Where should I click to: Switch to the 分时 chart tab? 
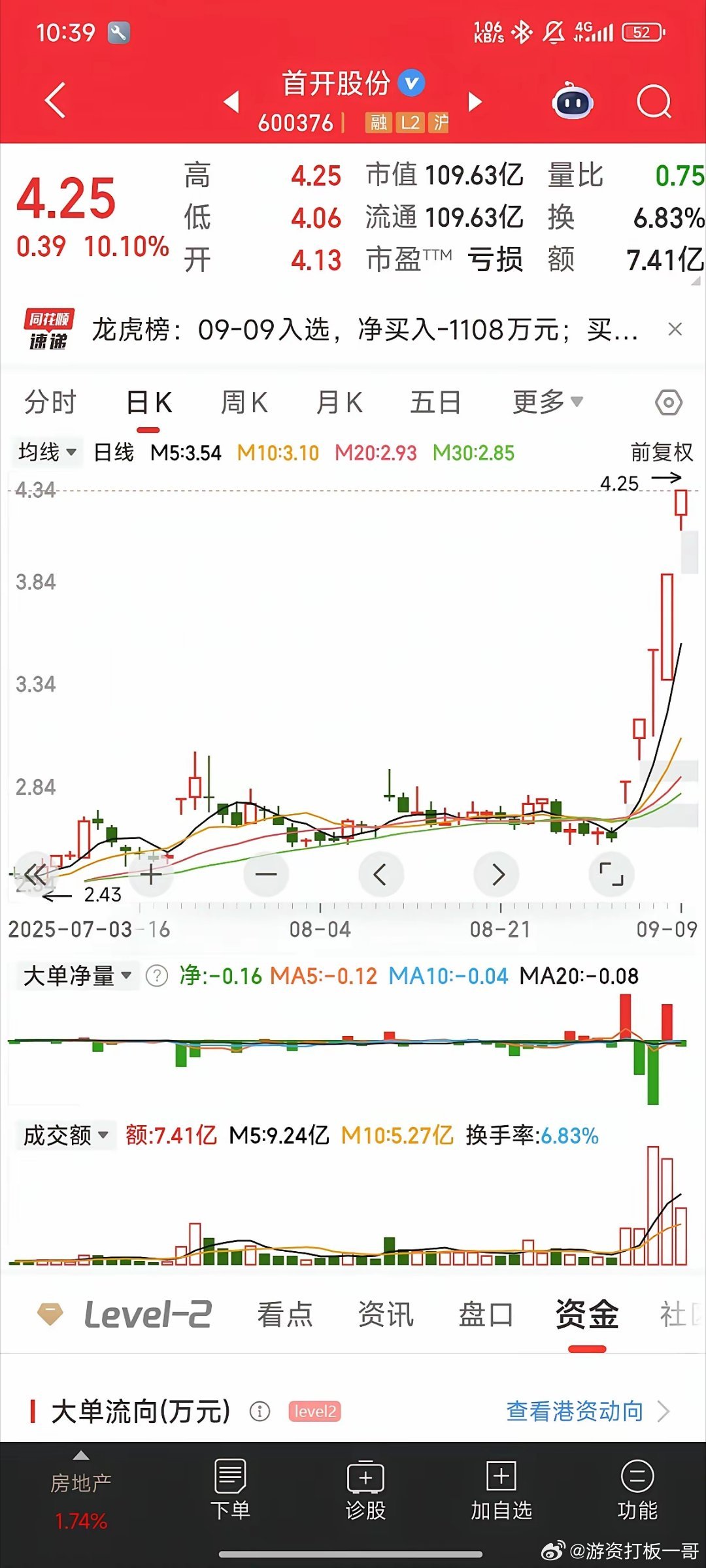[x=50, y=402]
